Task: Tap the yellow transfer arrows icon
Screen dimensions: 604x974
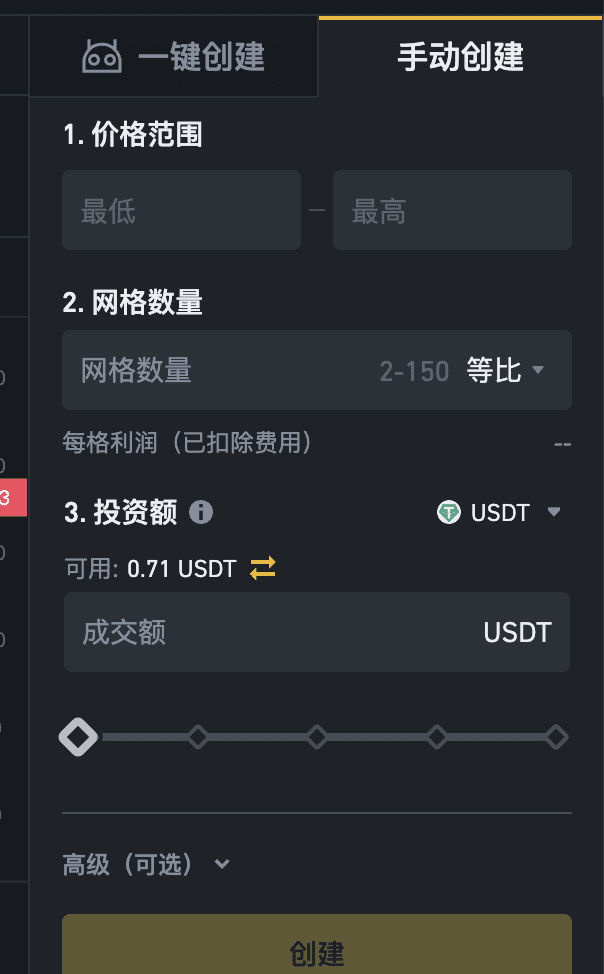Action: (263, 568)
